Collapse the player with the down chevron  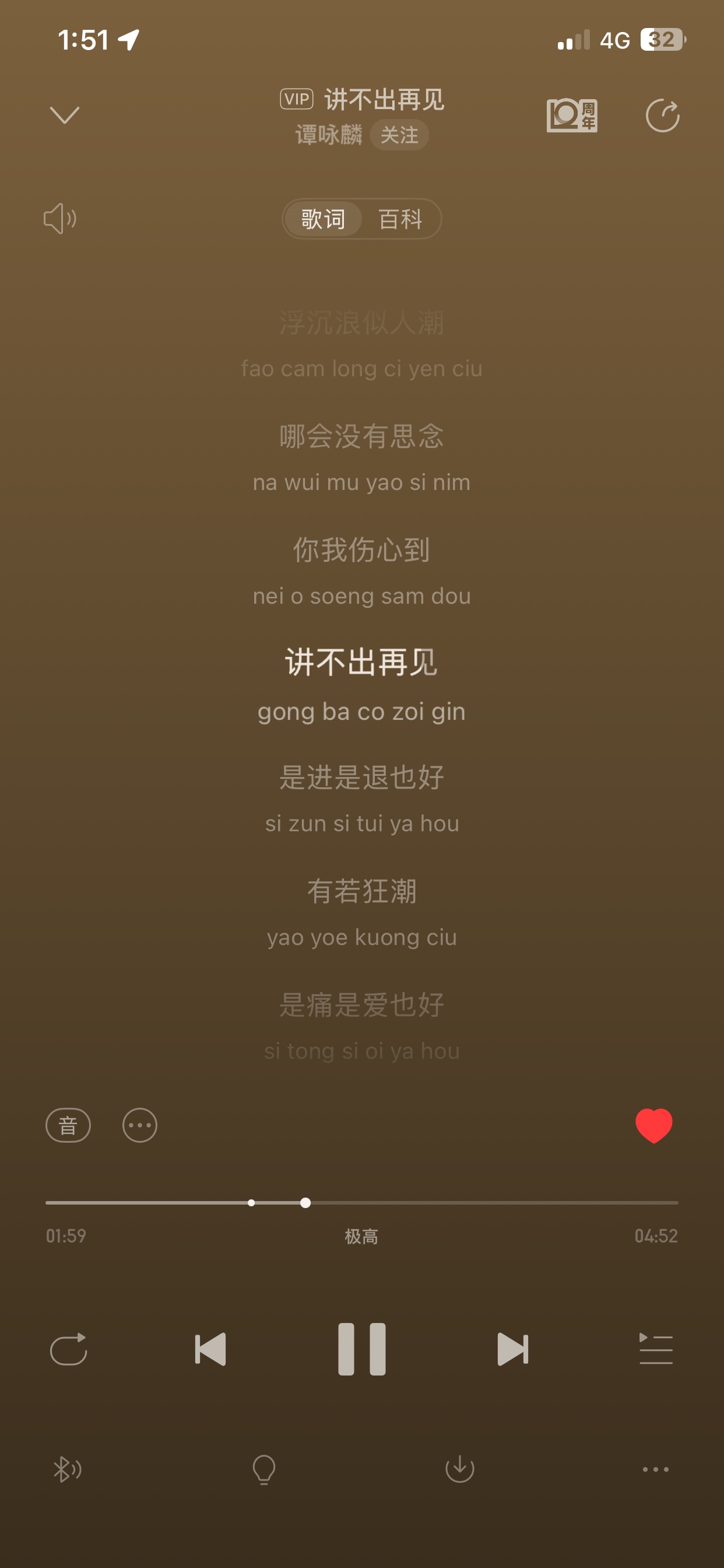point(65,114)
